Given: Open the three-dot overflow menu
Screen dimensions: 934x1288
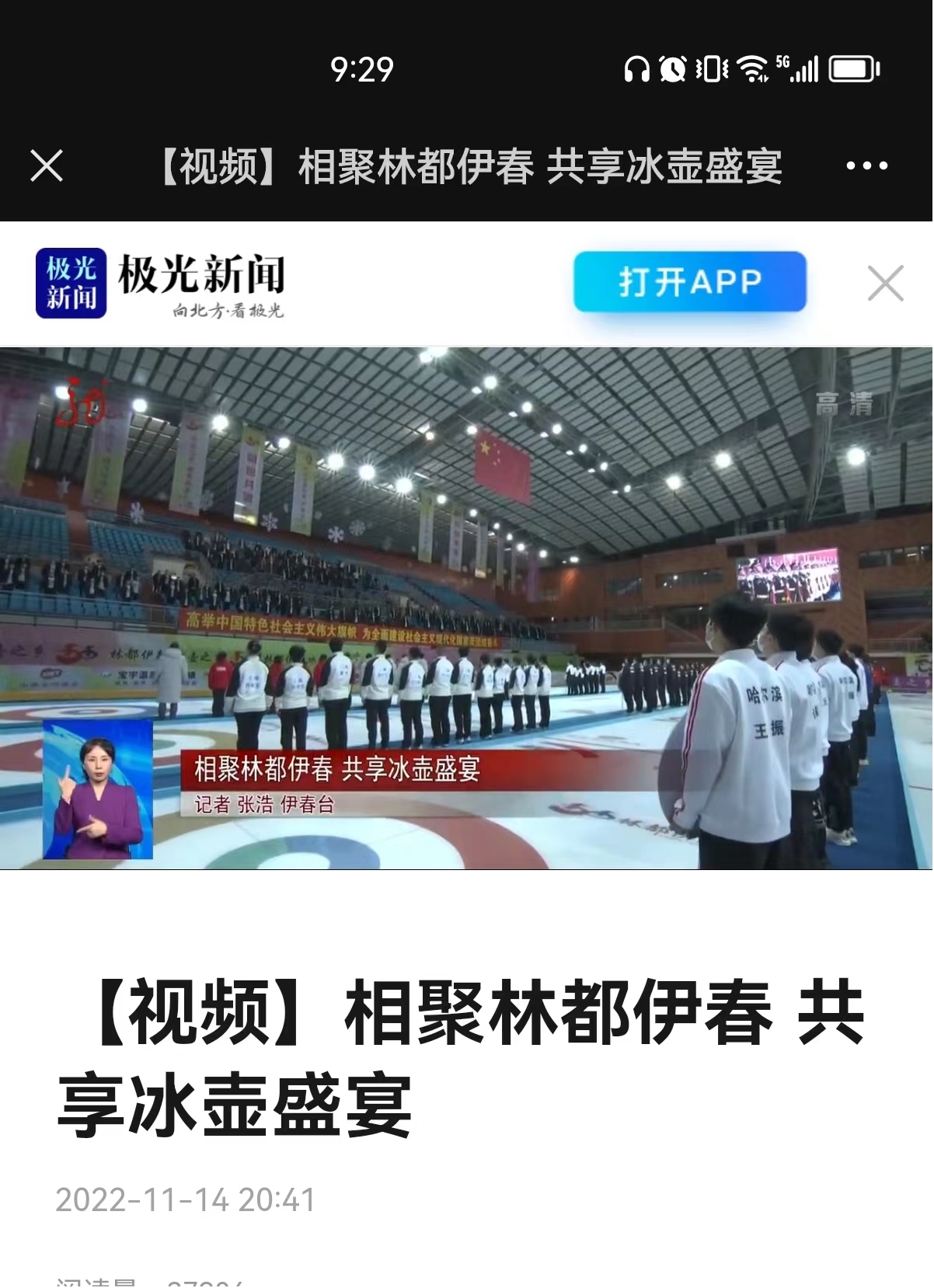Looking at the screenshot, I should click(x=866, y=166).
